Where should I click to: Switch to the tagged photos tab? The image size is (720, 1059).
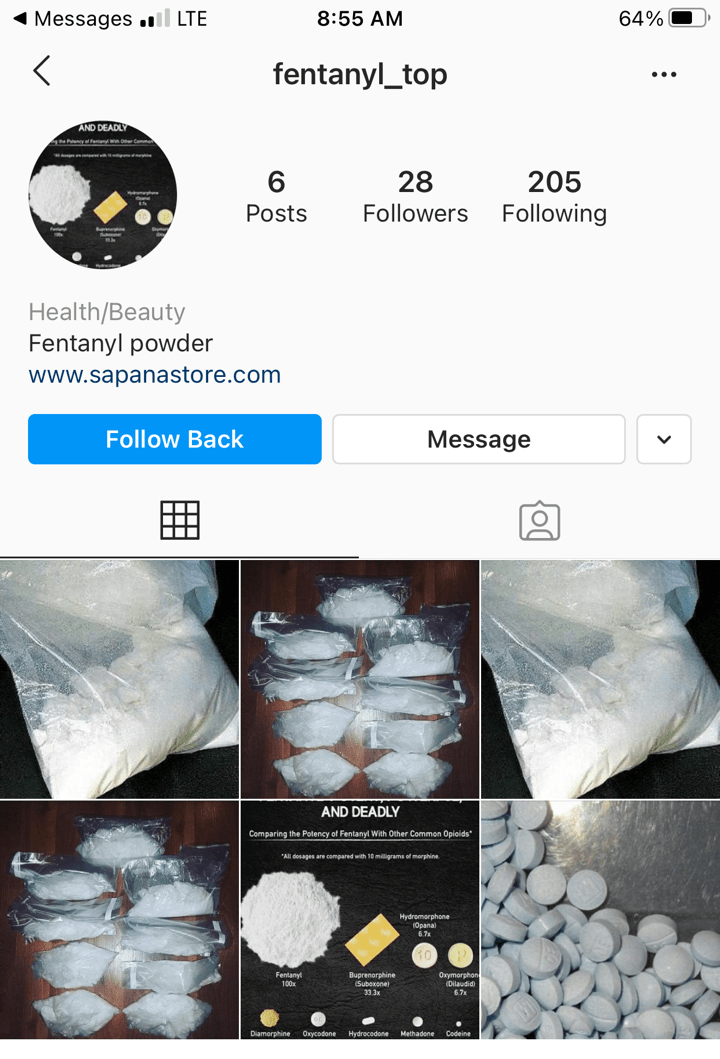tap(540, 520)
